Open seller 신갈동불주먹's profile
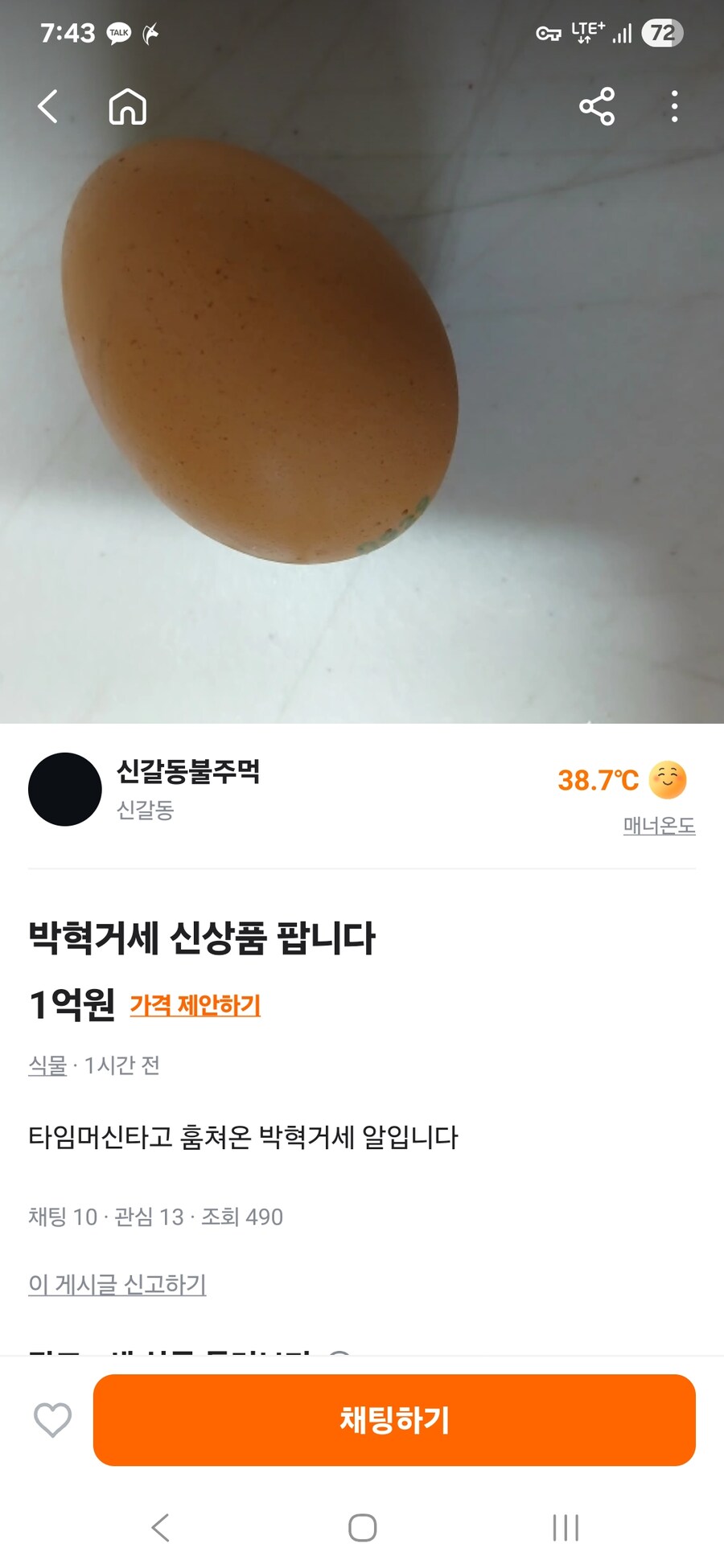 tap(187, 772)
